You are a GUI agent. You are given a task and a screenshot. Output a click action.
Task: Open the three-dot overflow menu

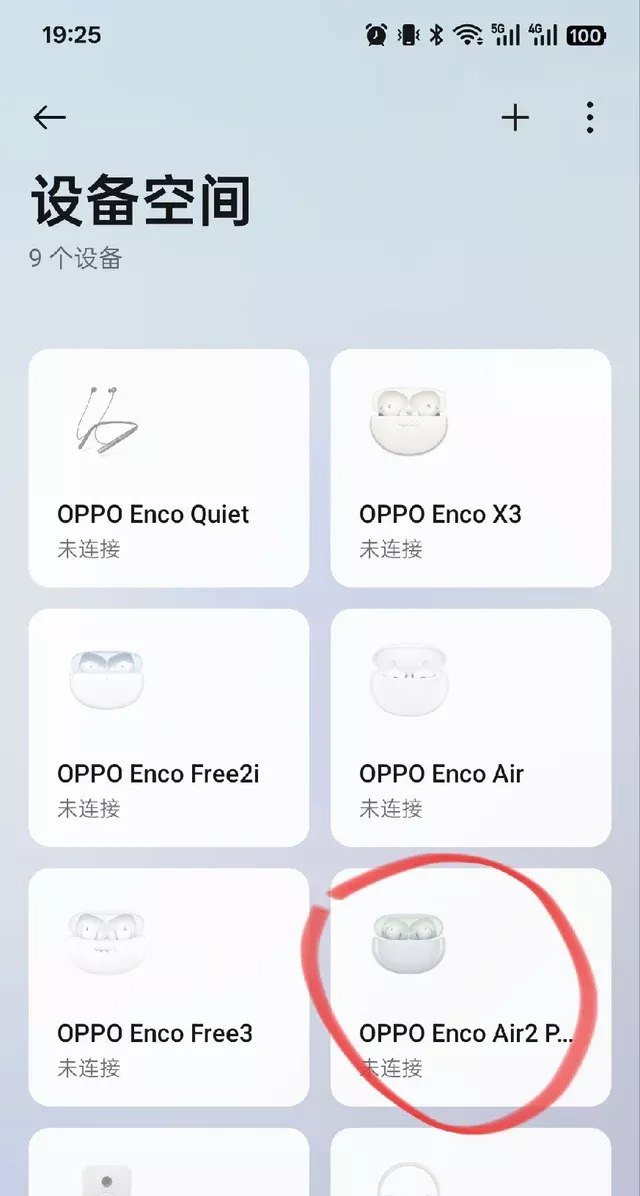tap(590, 118)
